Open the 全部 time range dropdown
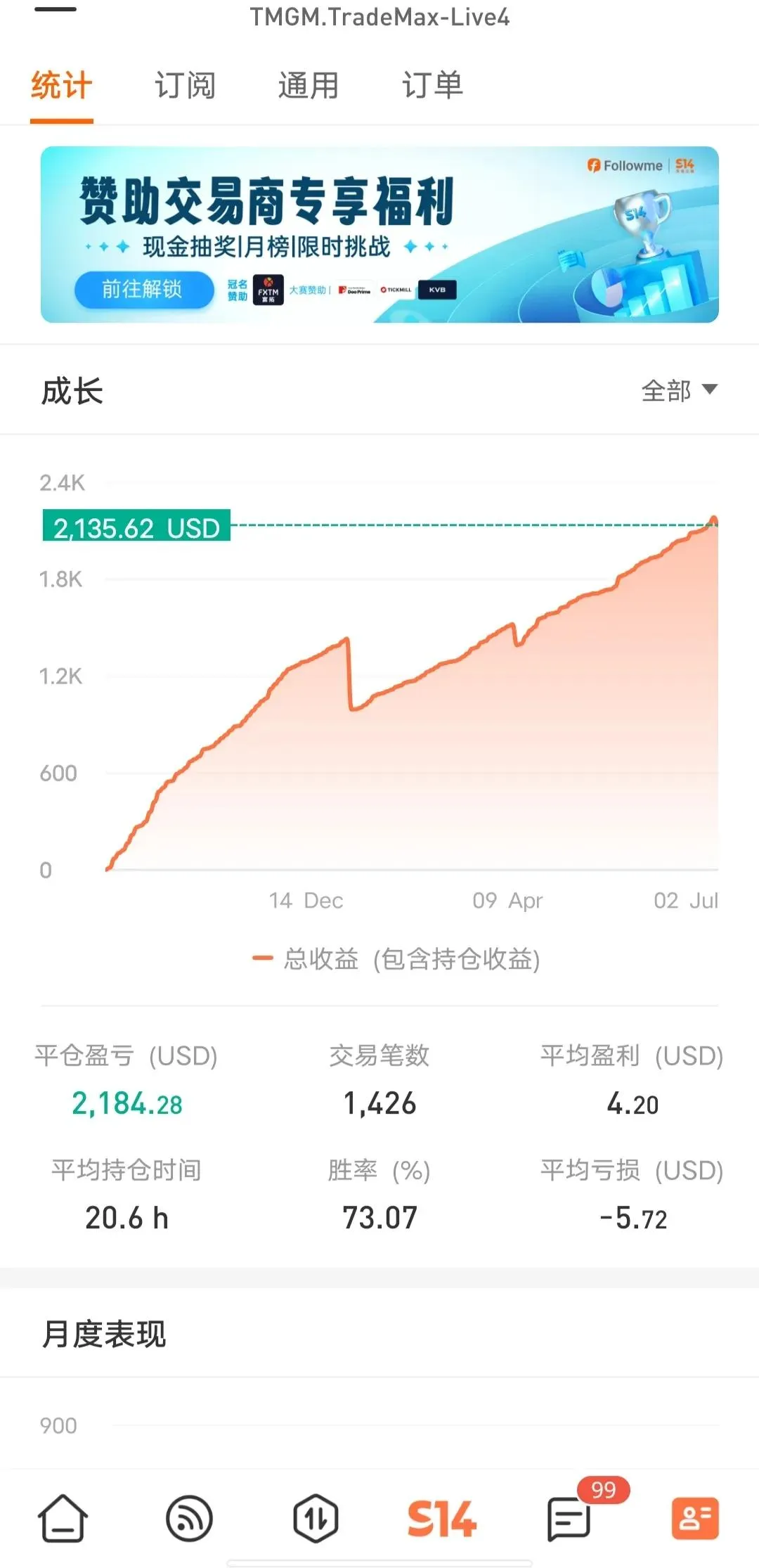This screenshot has width=759, height=1568. [680, 392]
